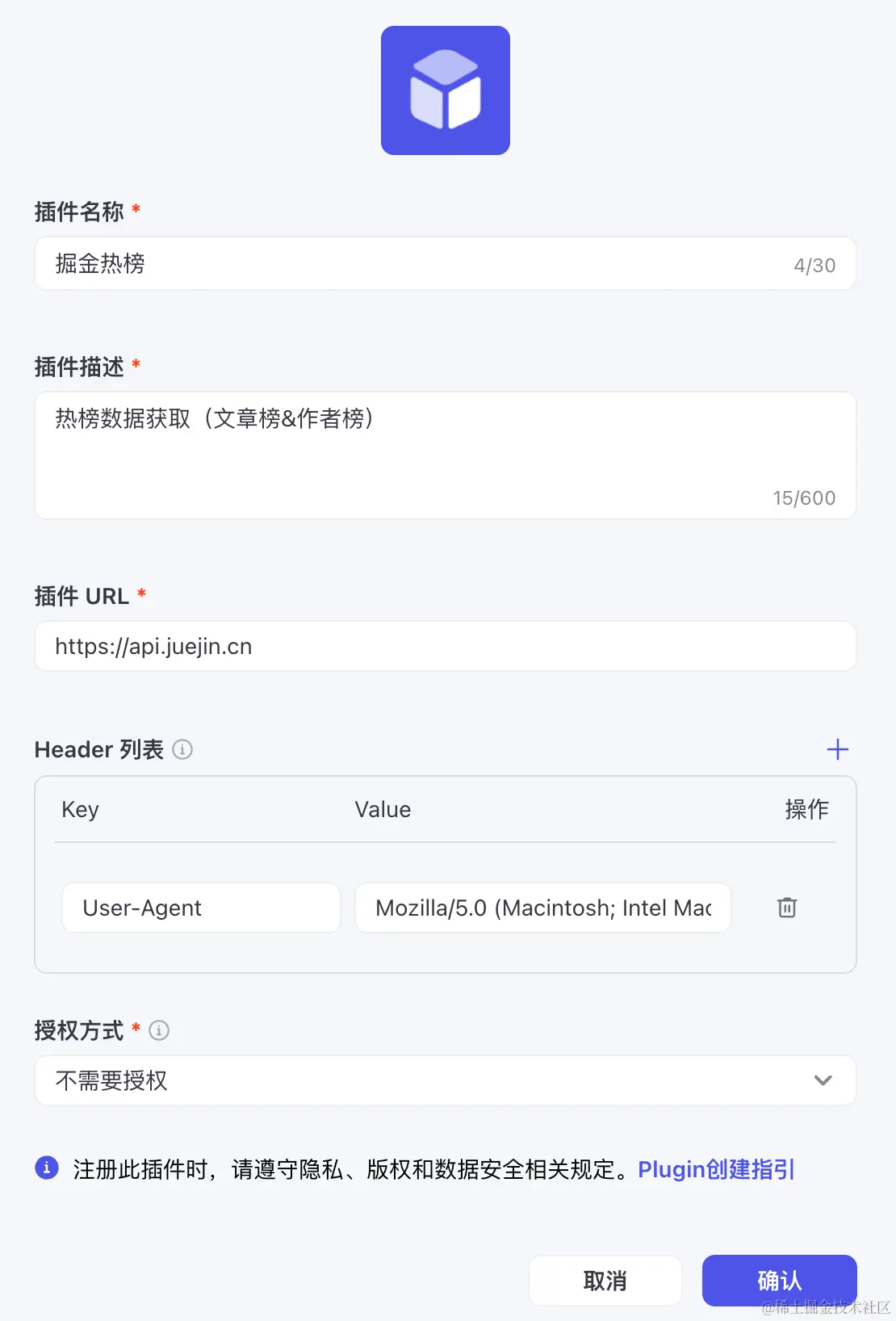Edit the Mozilla/5.0 value field
This screenshot has width=896, height=1321.
[542, 908]
